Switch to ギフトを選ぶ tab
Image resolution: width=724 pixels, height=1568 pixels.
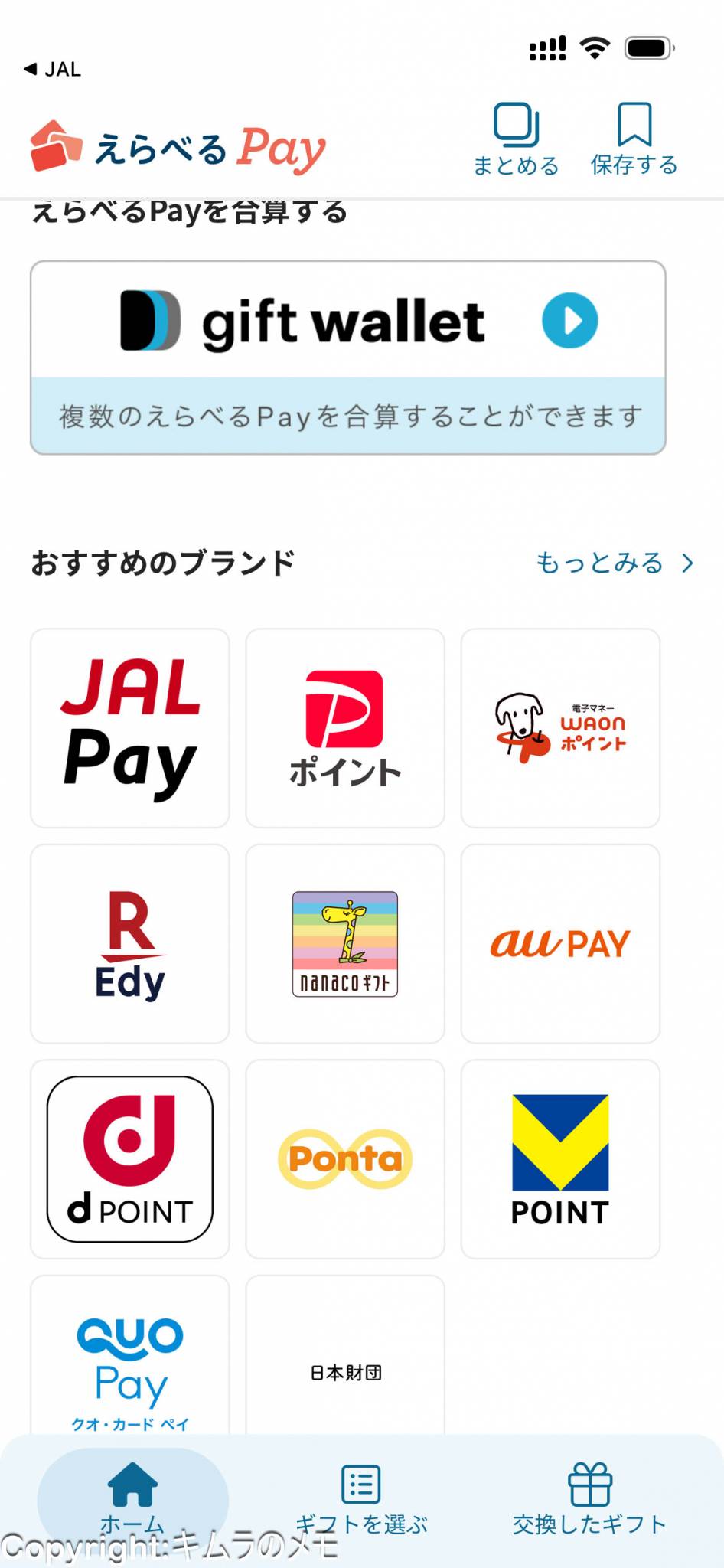[361, 1498]
